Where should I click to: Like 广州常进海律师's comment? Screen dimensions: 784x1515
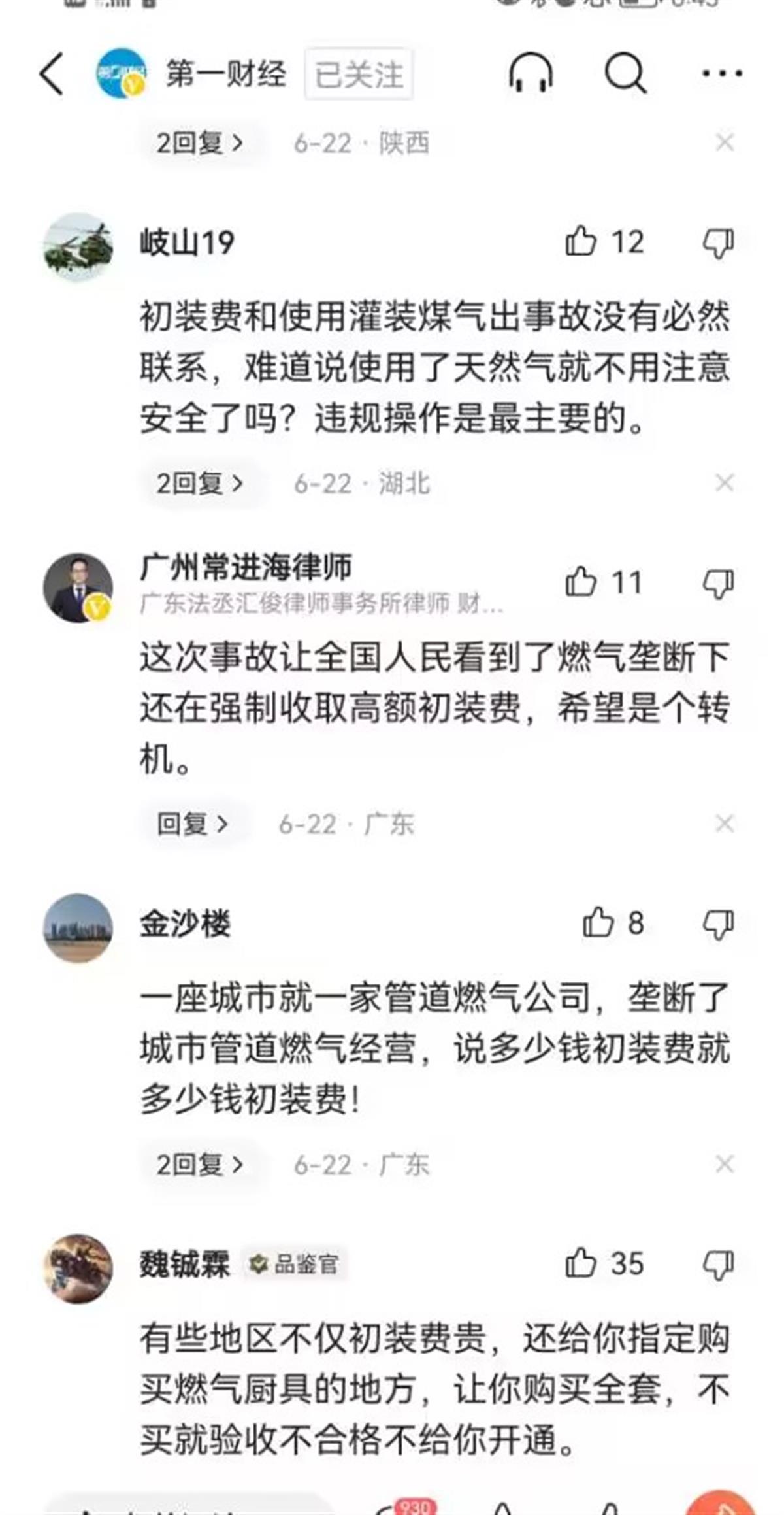(x=581, y=582)
